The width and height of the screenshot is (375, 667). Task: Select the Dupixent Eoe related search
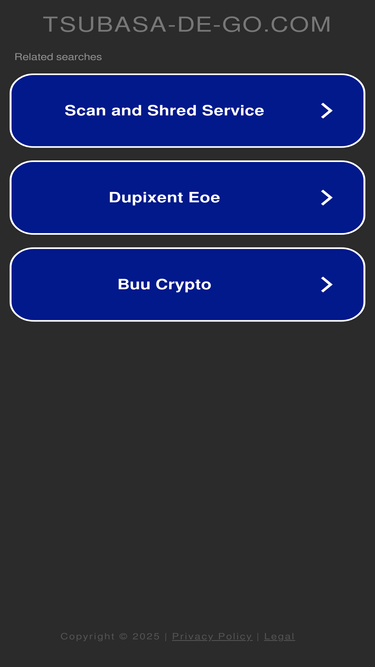[x=188, y=197]
